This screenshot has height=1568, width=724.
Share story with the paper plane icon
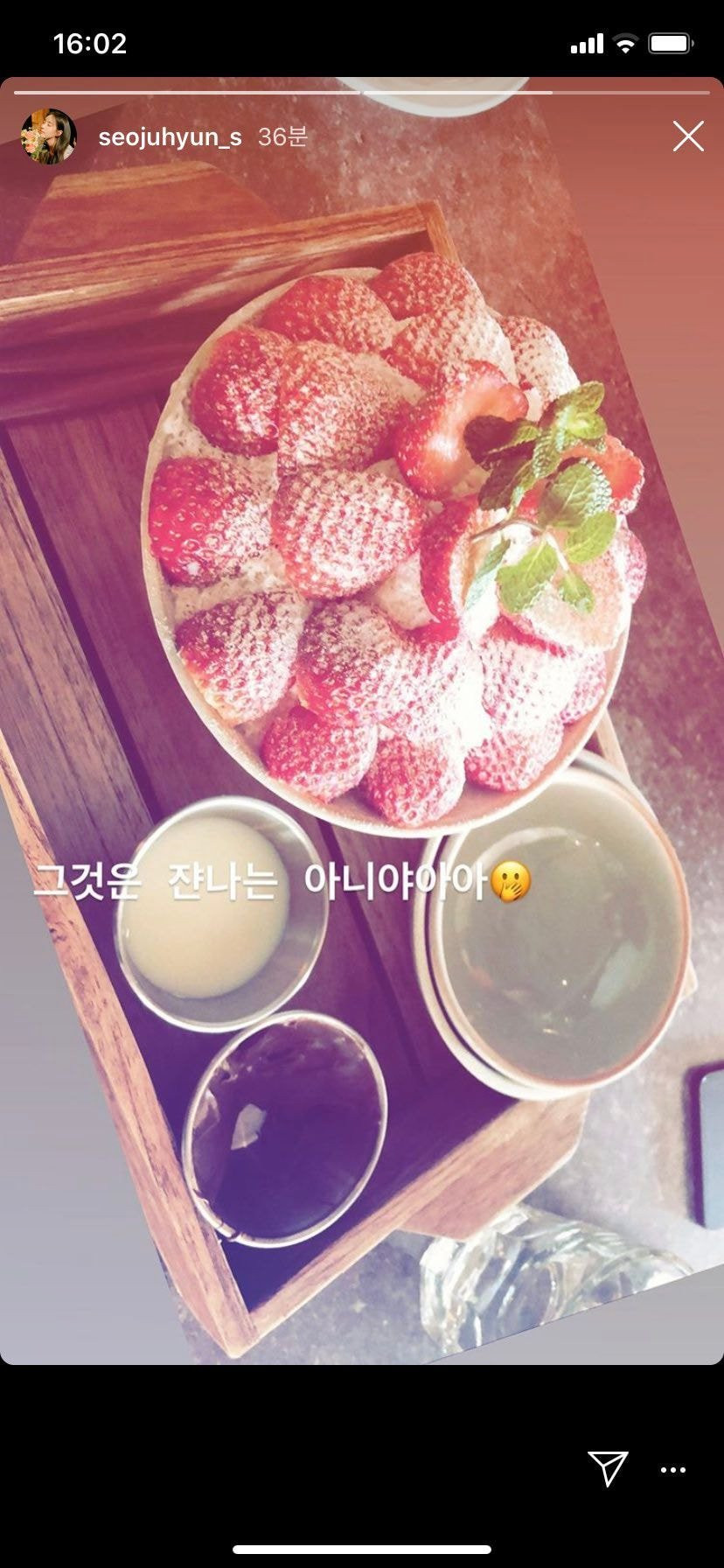(607, 1468)
